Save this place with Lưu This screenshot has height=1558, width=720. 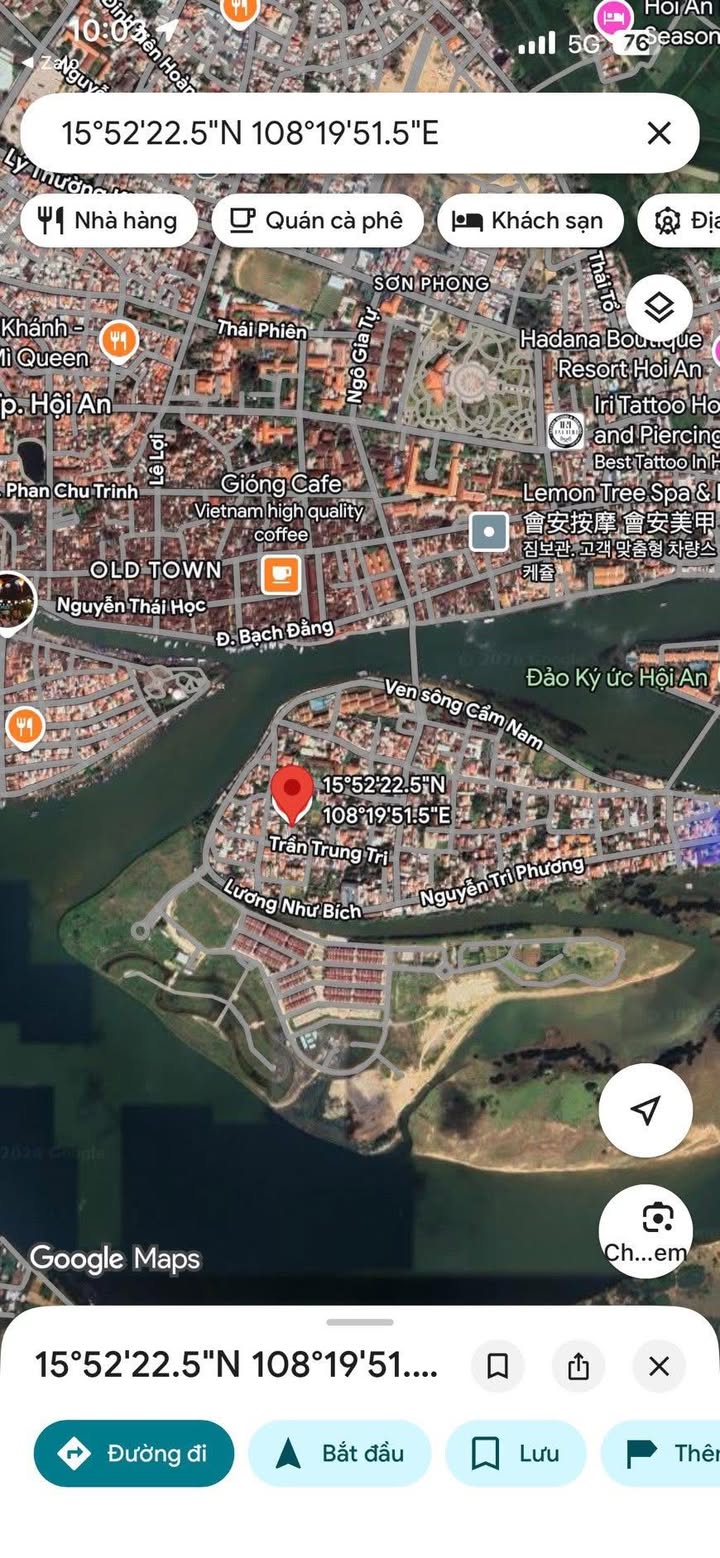tap(515, 1453)
